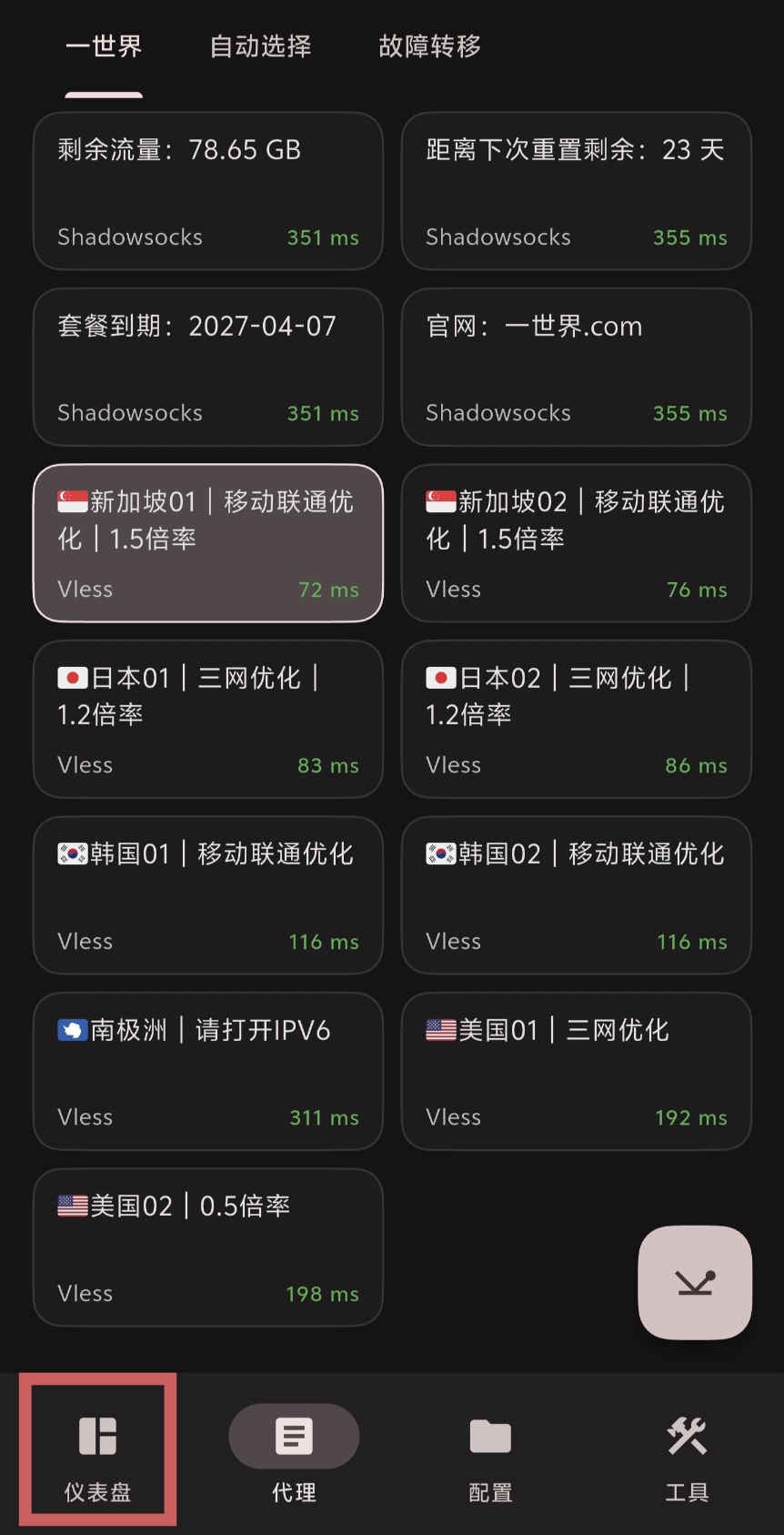Image resolution: width=784 pixels, height=1535 pixels.
Task: Tap the 官网 一世界.com card
Action: tap(576, 367)
